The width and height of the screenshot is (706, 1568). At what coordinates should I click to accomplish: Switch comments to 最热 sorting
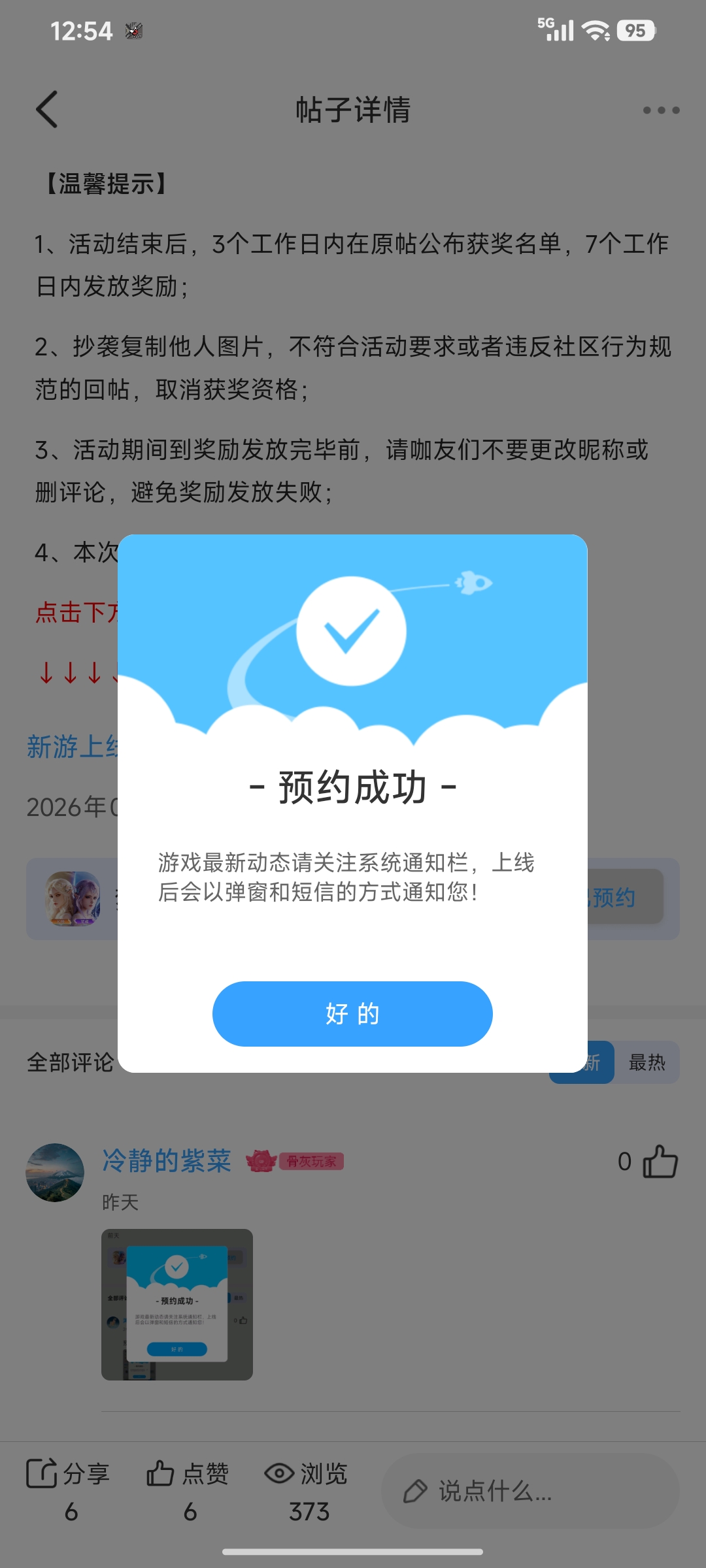(647, 1062)
